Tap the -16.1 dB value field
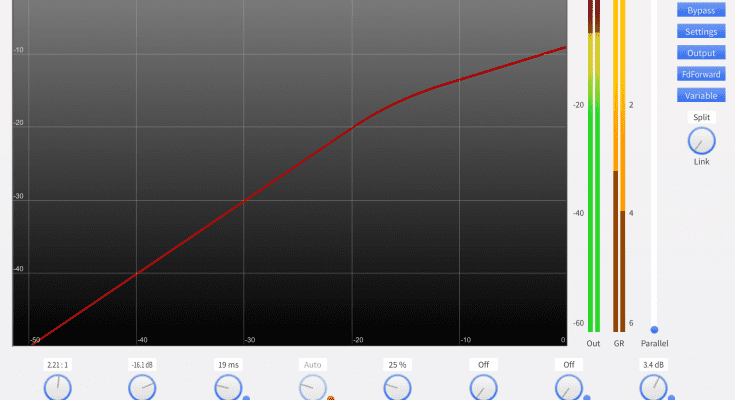735x400 pixels. [143, 365]
